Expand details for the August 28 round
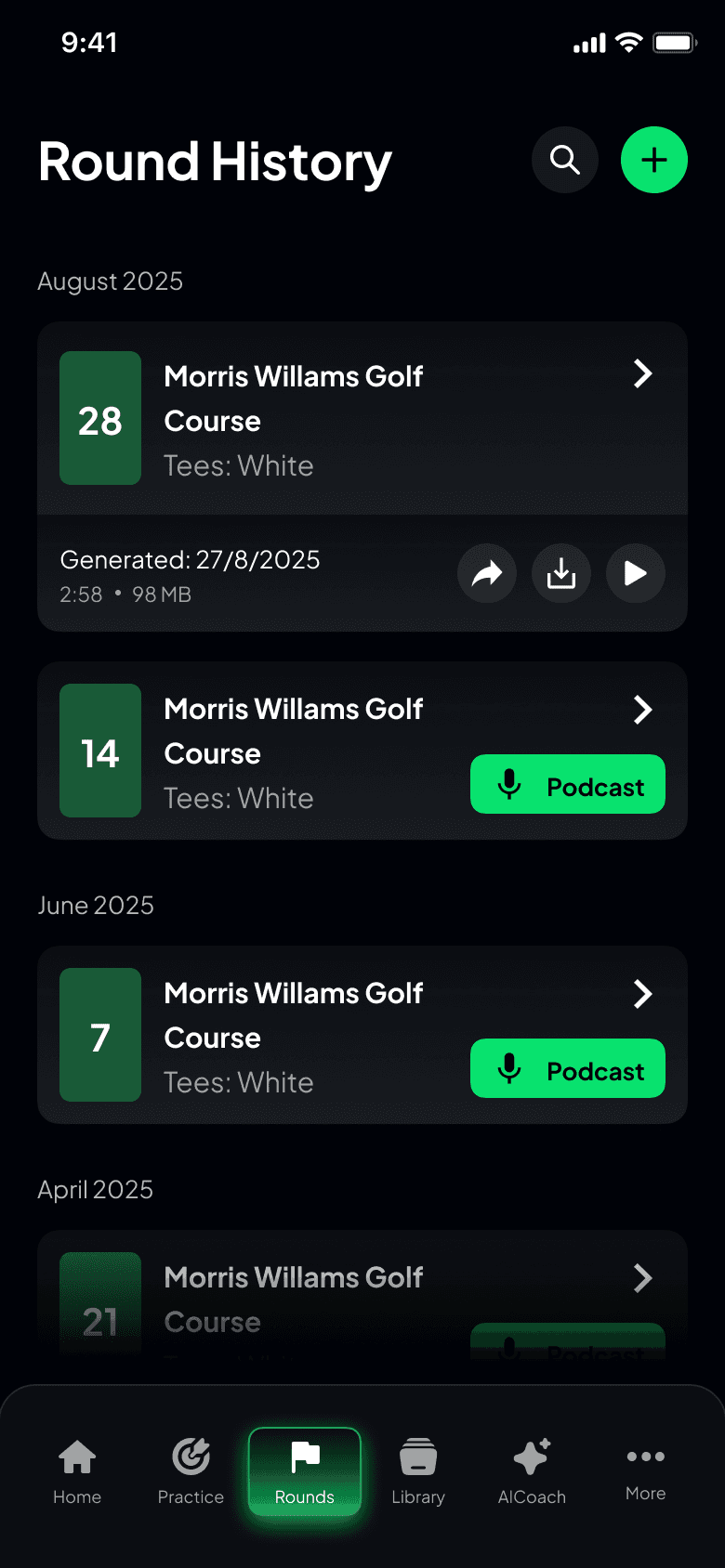This screenshot has height=1568, width=725. click(x=642, y=374)
